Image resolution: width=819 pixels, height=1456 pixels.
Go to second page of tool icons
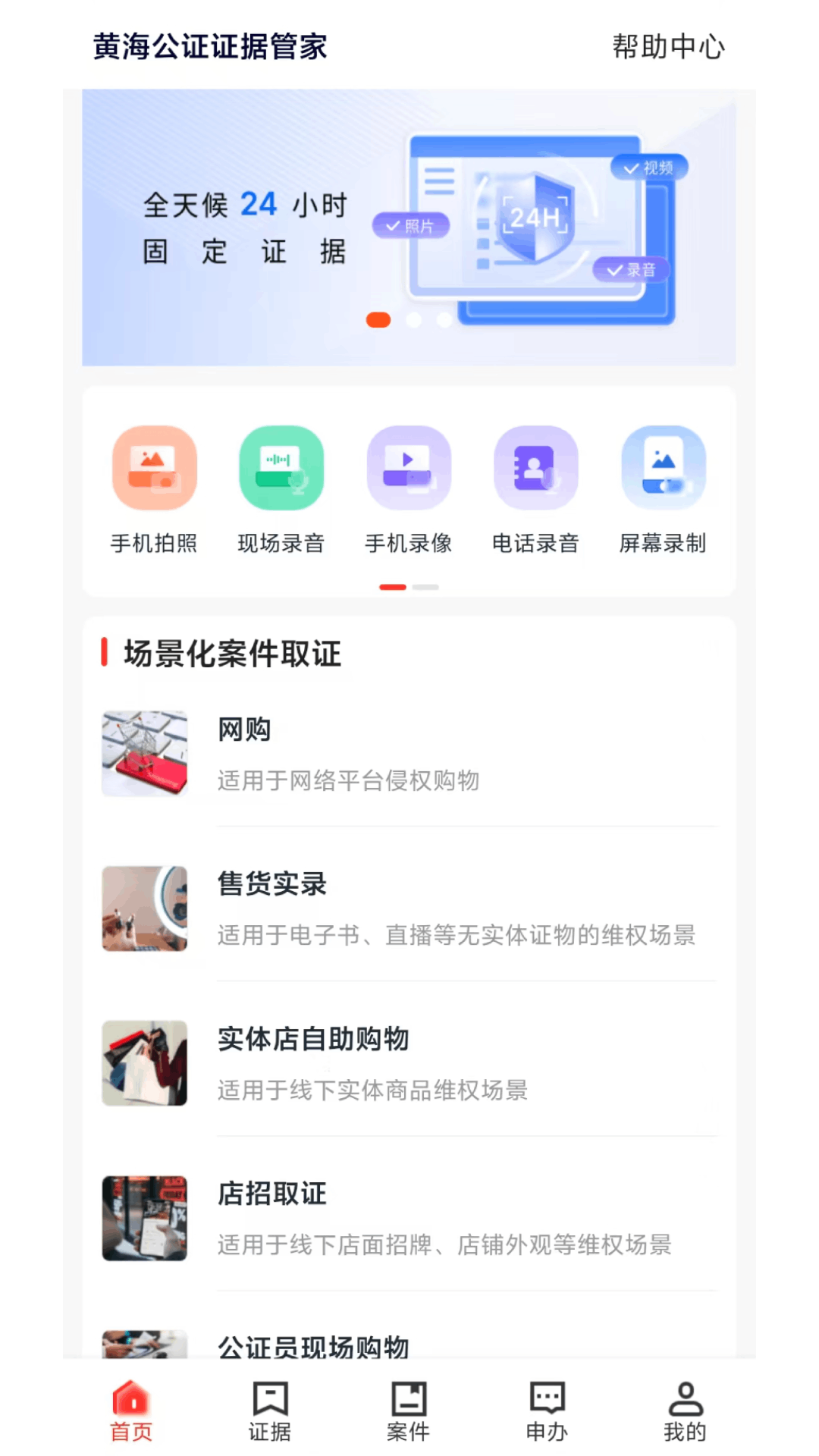(426, 587)
